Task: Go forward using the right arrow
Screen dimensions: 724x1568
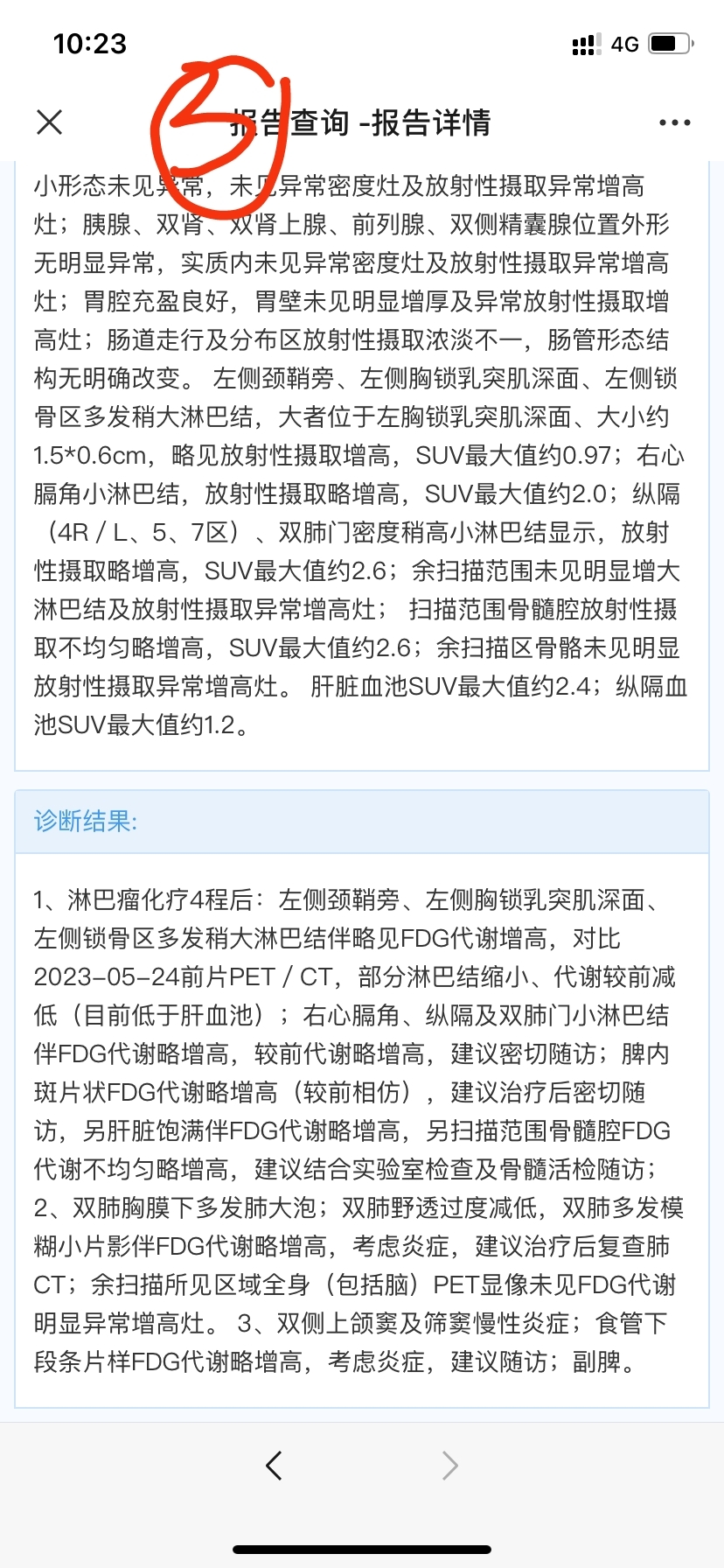Action: tap(449, 1465)
